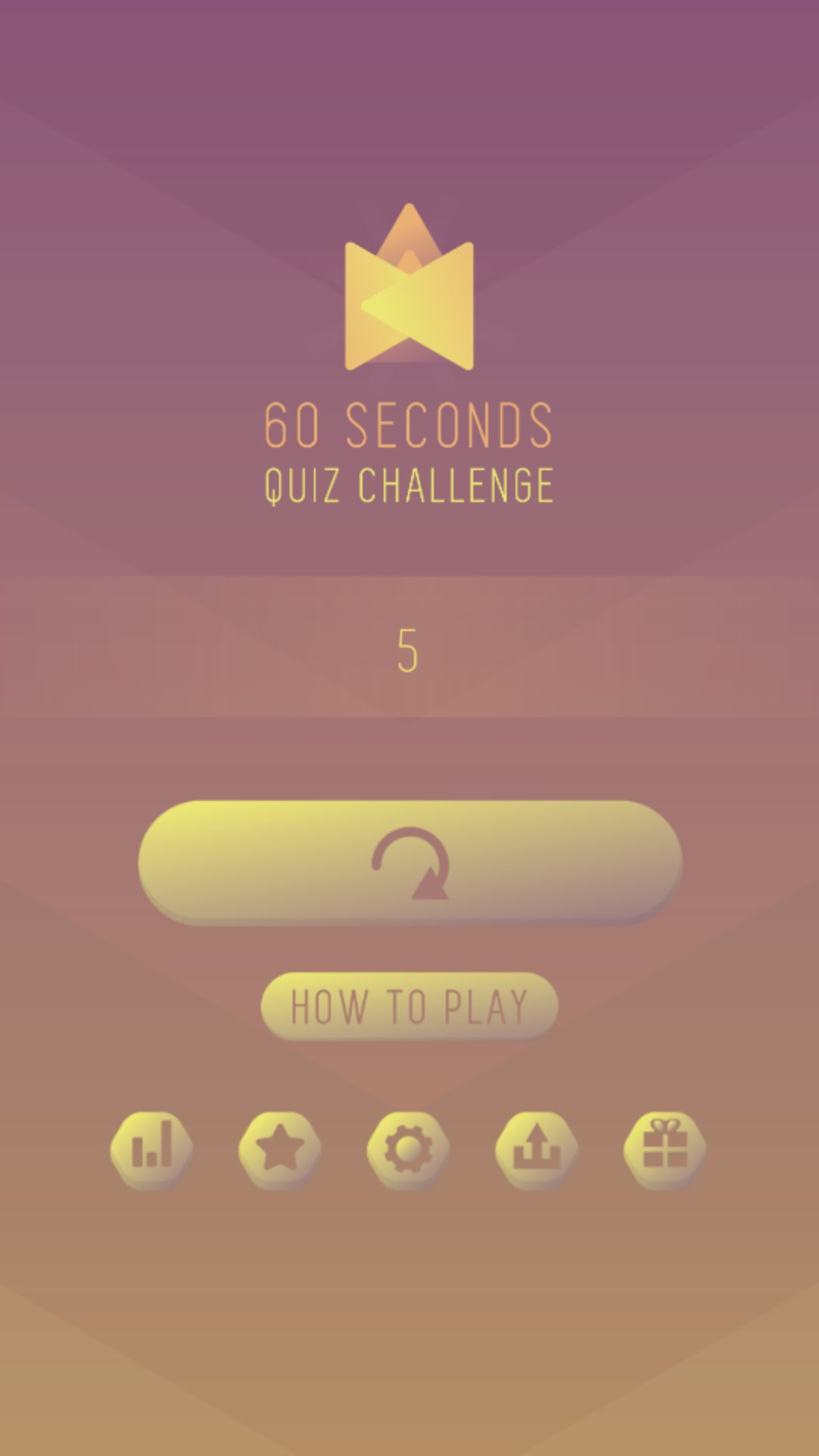Open settings via the gear icon
This screenshot has height=1456, width=819.
click(x=408, y=1150)
